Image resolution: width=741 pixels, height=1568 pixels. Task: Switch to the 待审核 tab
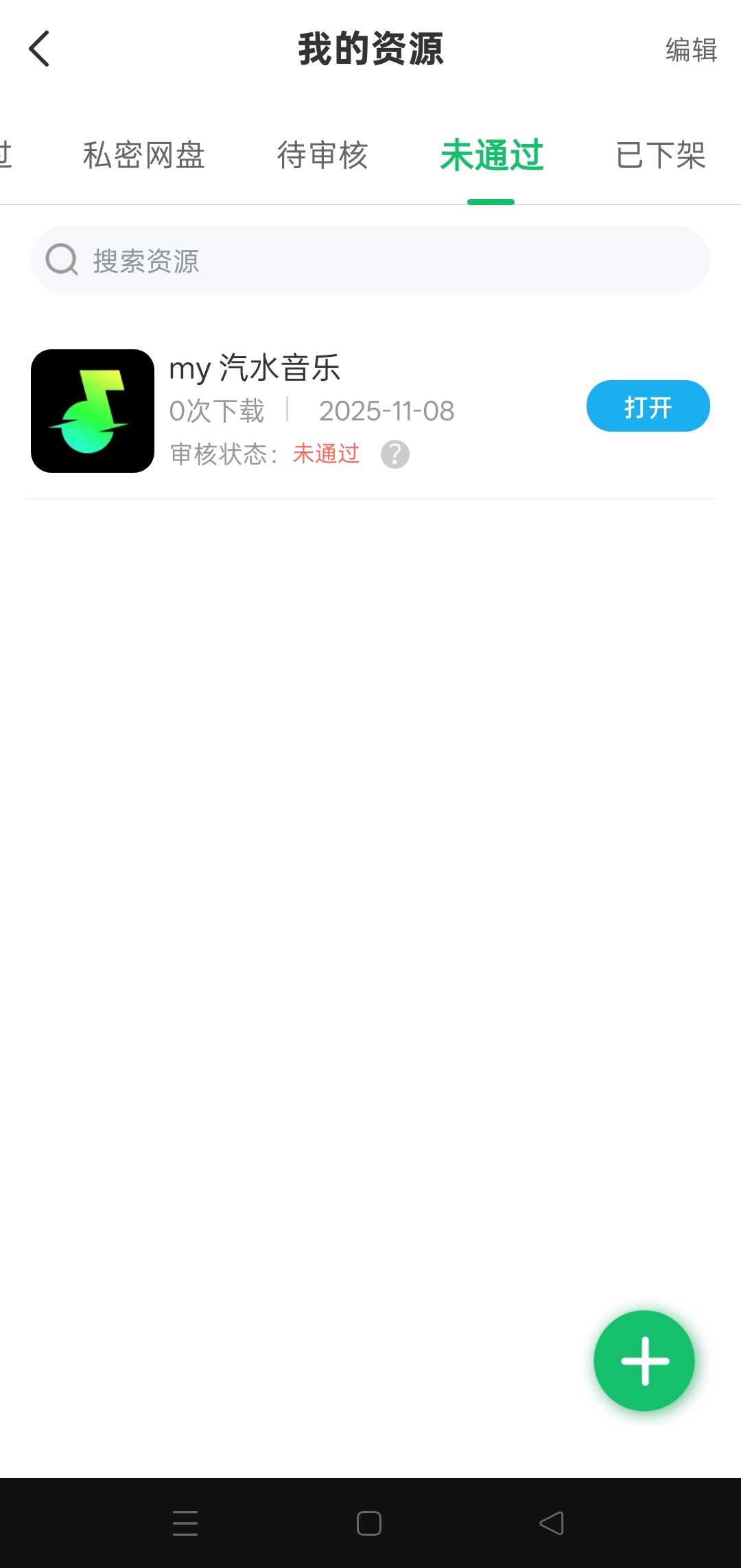click(322, 155)
